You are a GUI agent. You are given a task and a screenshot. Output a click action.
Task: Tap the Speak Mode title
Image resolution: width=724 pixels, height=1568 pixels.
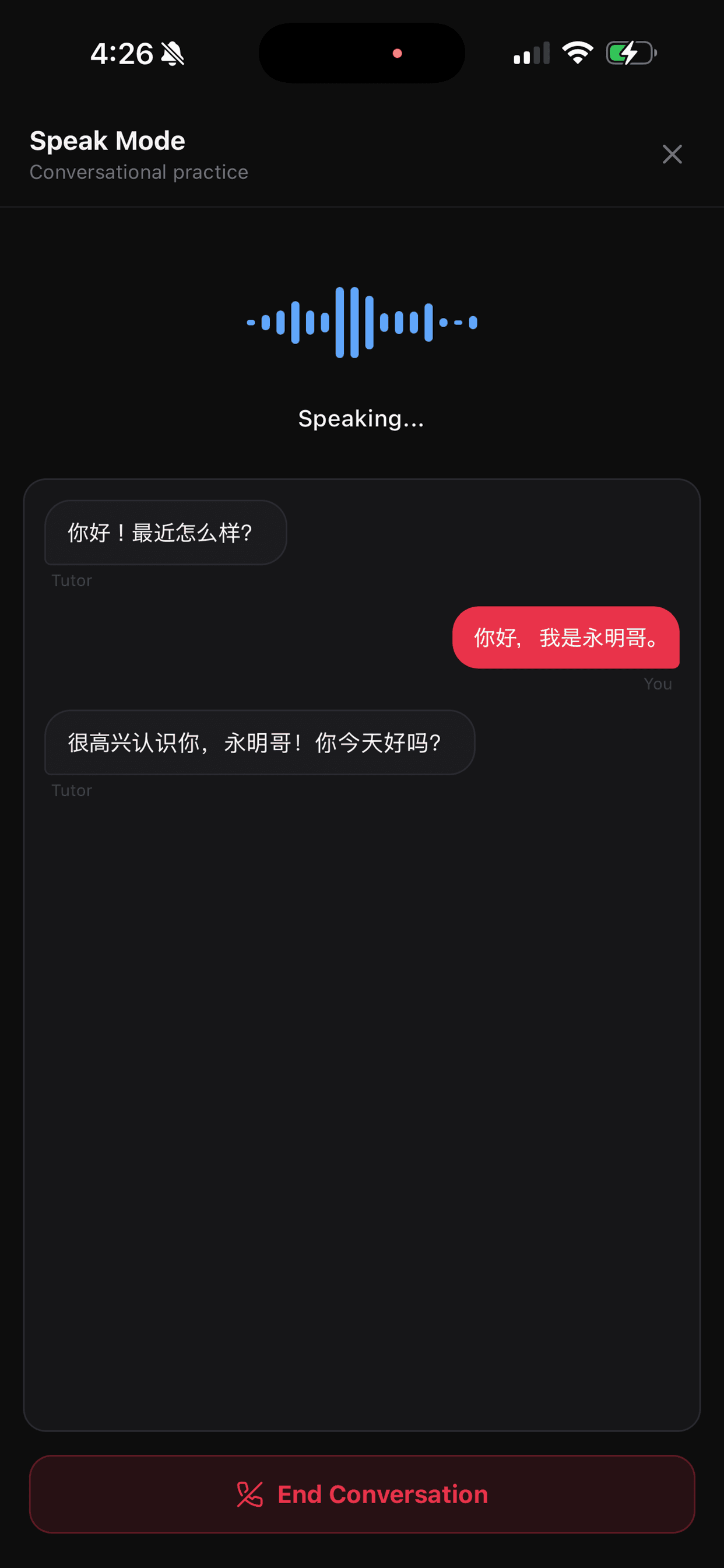[107, 140]
